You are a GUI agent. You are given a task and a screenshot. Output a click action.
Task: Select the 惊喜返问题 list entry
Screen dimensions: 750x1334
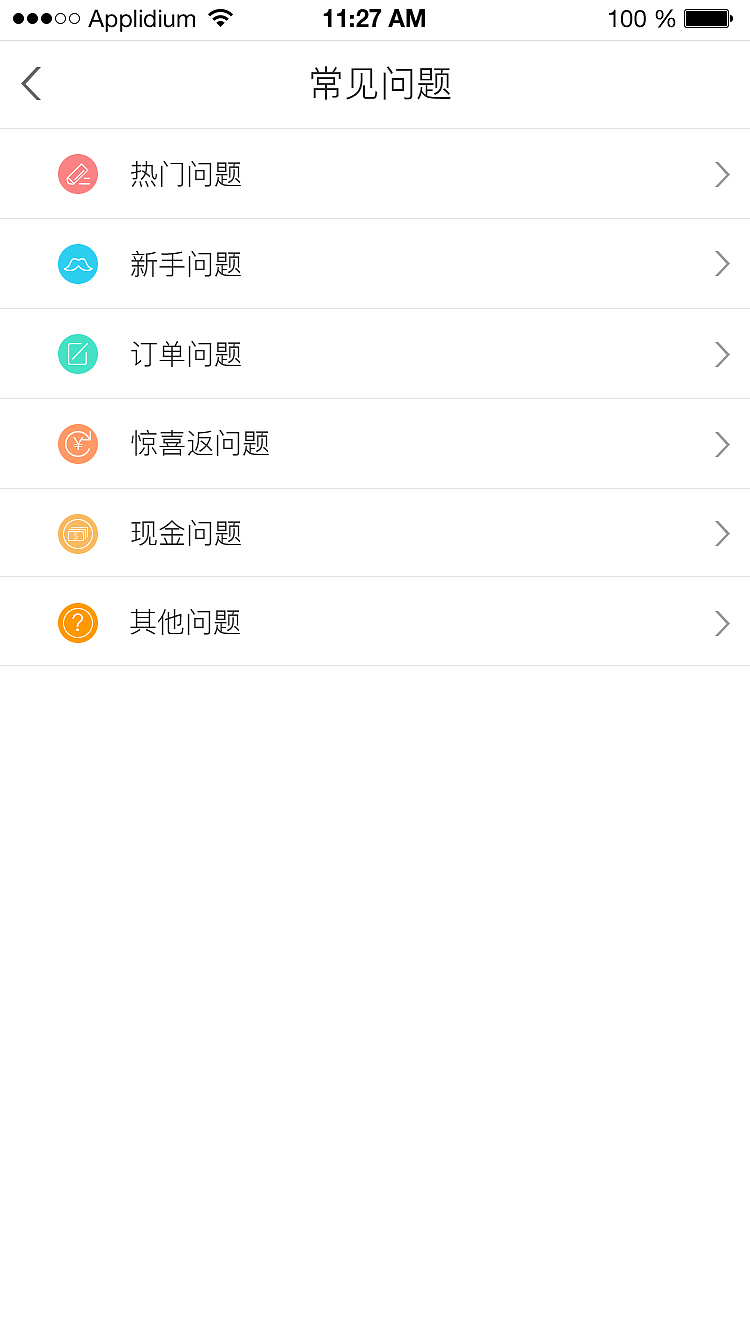pyautogui.click(x=375, y=444)
